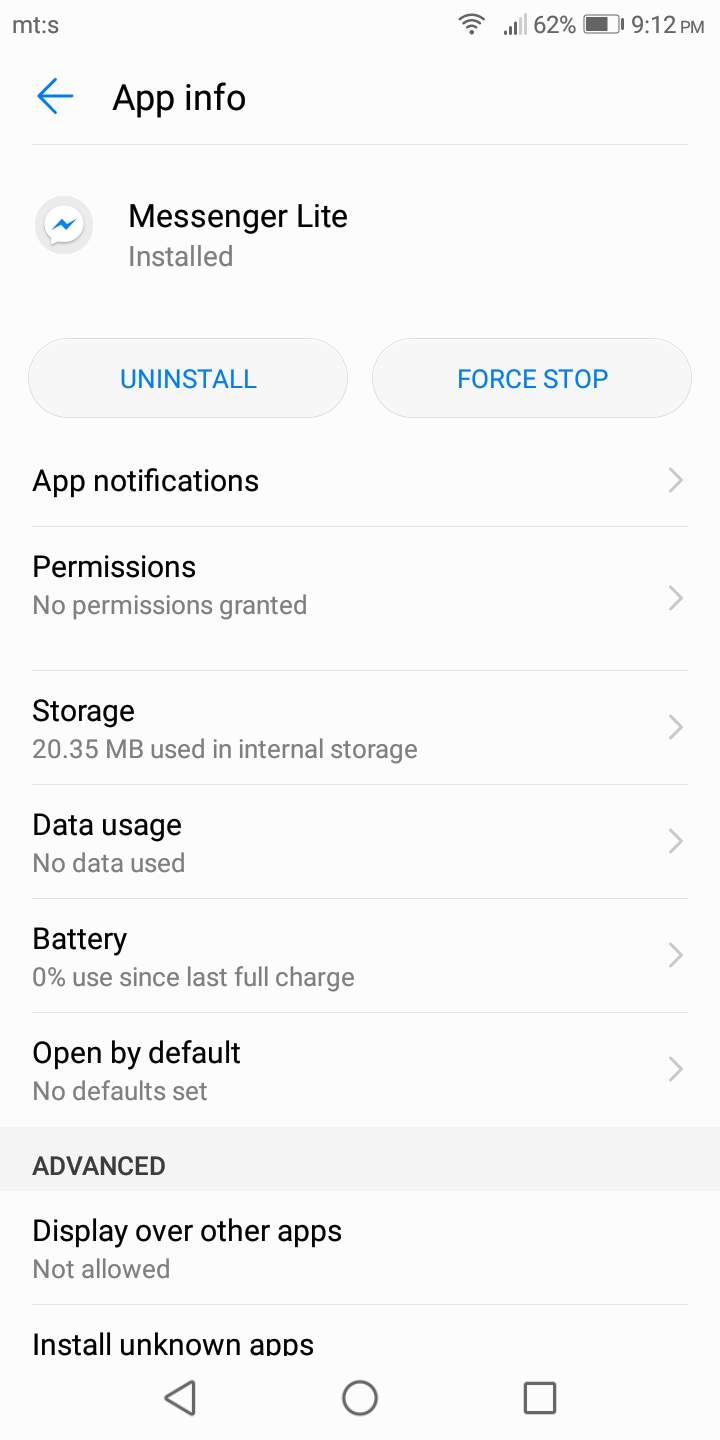Image resolution: width=720 pixels, height=1440 pixels.
Task: Open the Permissions row
Action: 360,598
